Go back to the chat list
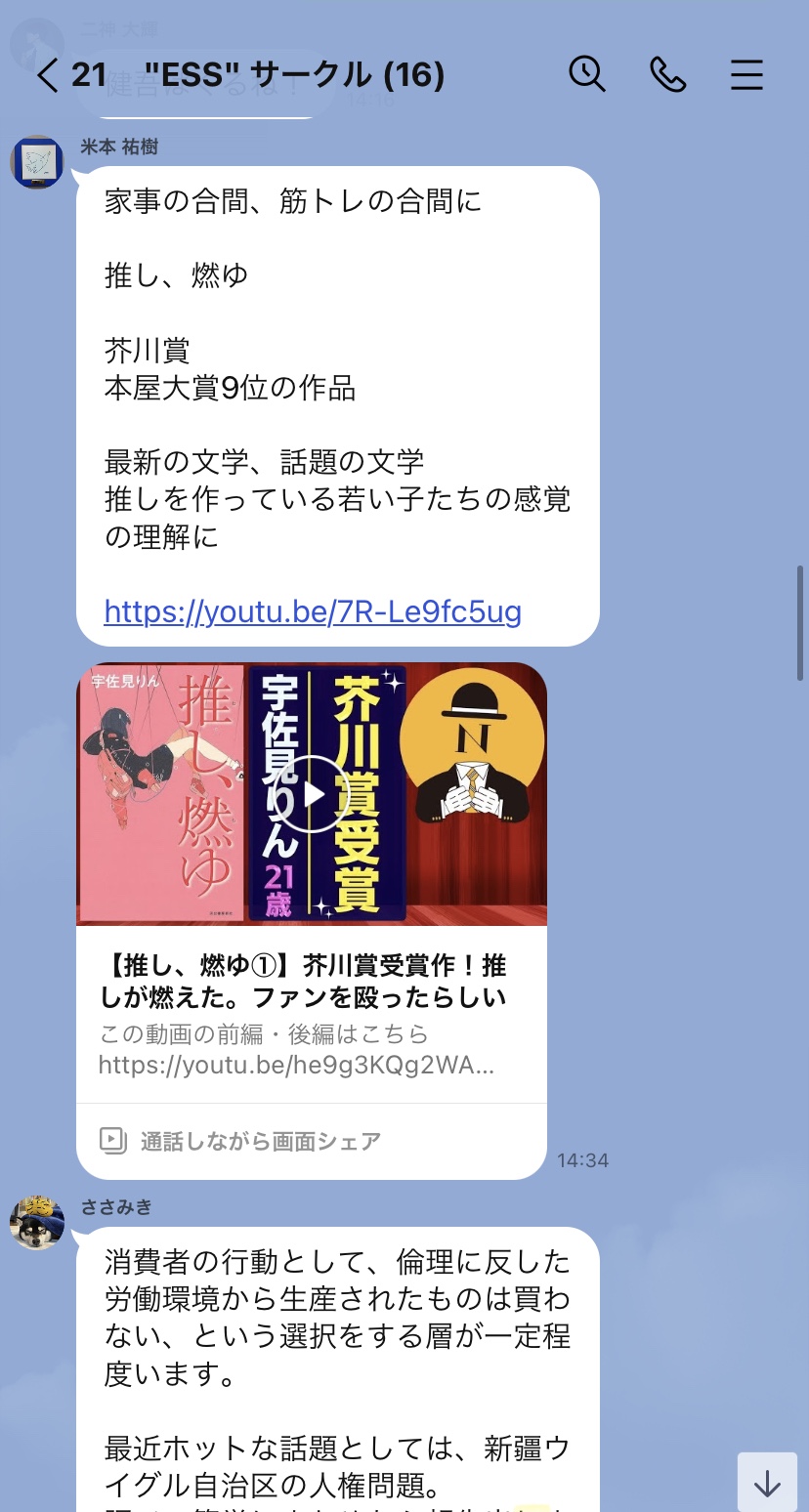 (x=49, y=75)
